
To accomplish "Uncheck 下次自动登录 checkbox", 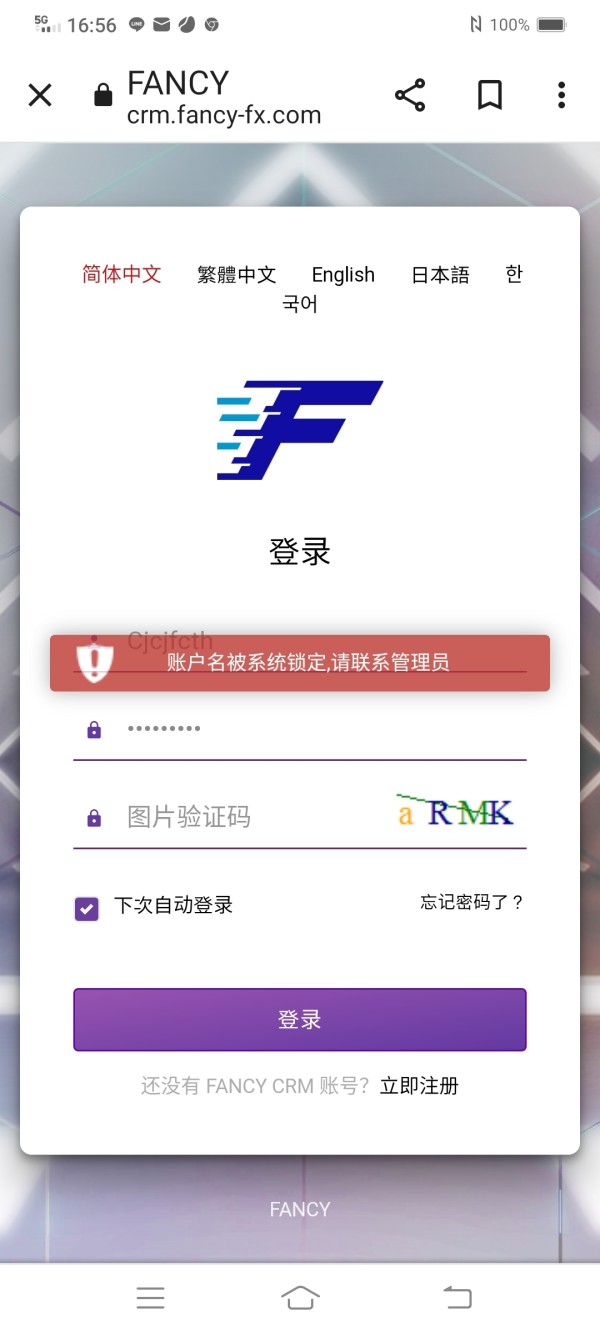I will (87, 908).
